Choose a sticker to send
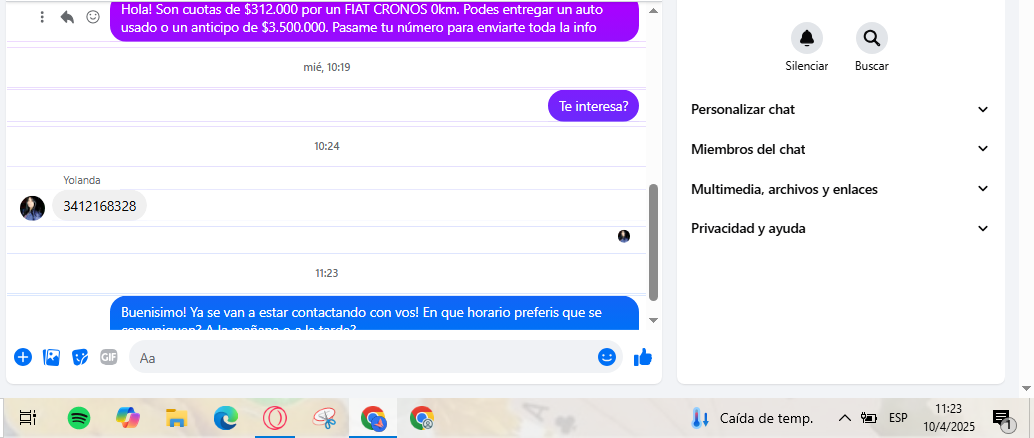 point(80,357)
